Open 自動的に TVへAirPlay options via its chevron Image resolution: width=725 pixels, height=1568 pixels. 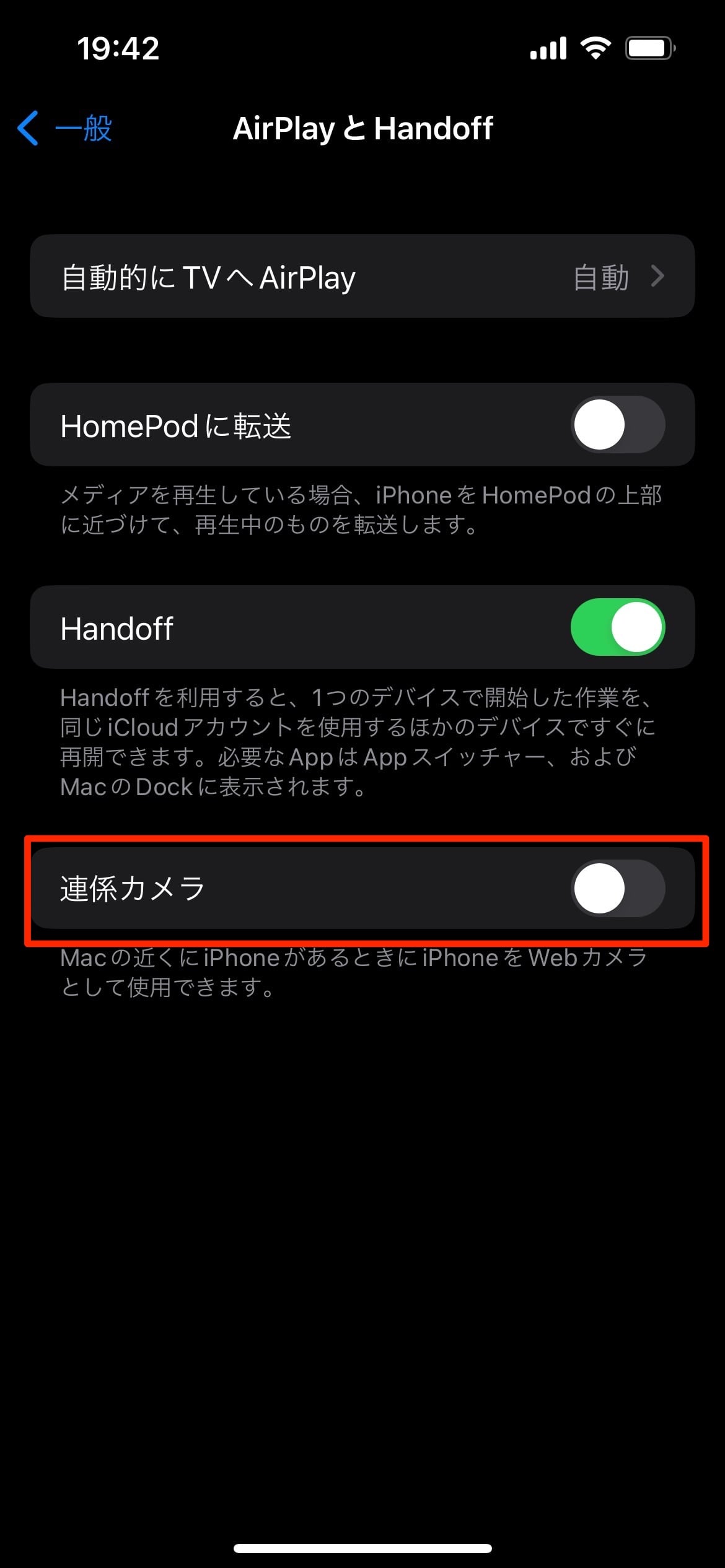tap(659, 276)
